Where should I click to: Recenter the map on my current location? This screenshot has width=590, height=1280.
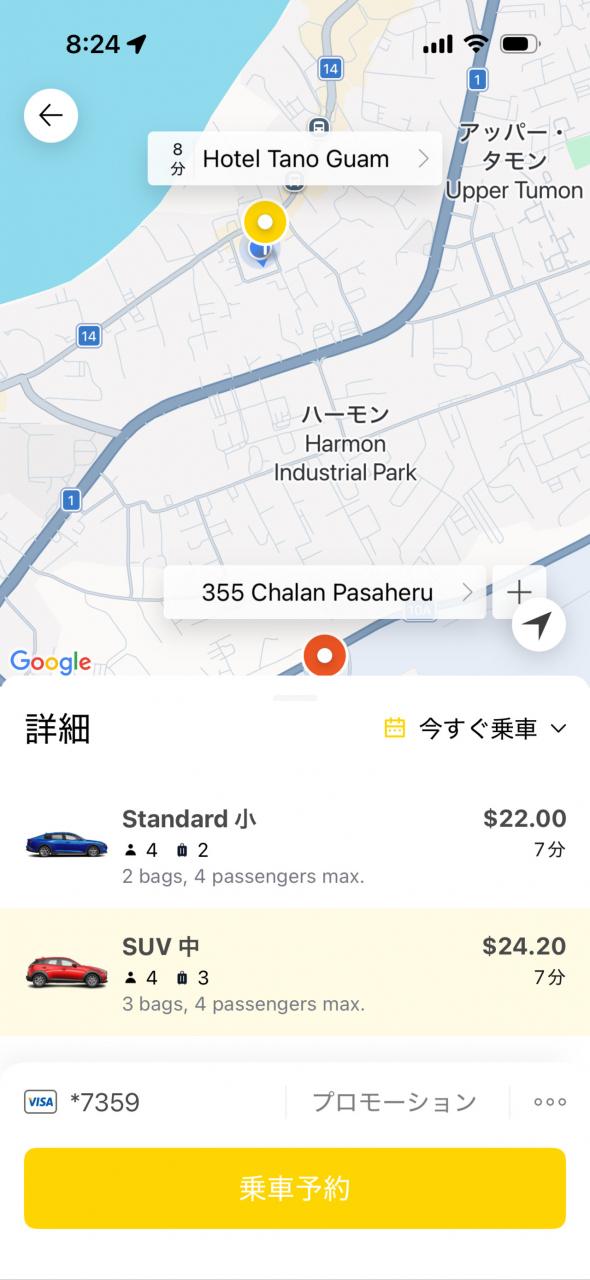539,625
